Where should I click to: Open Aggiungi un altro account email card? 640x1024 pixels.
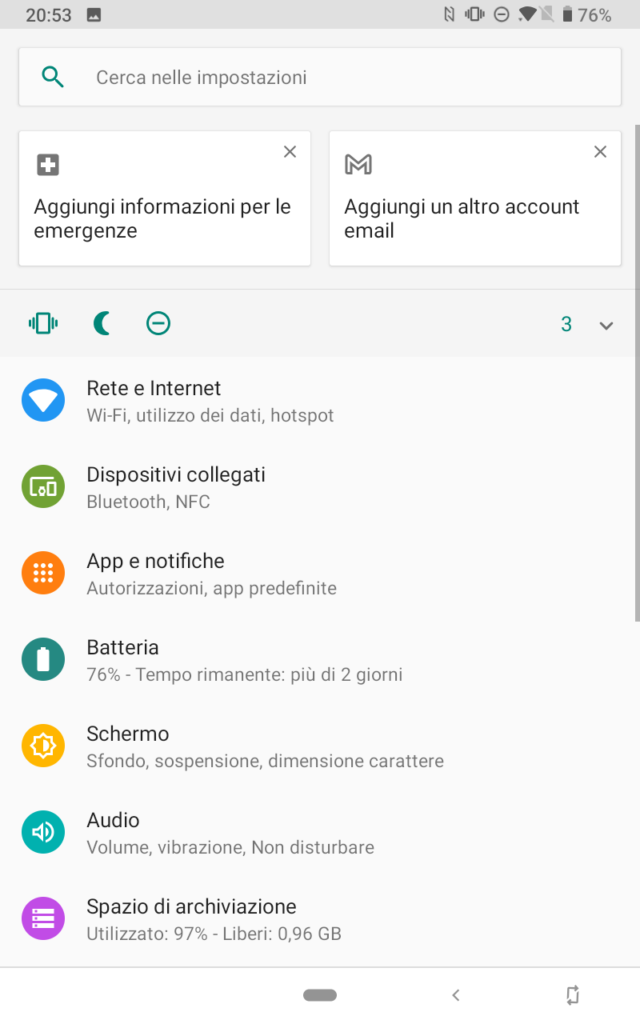tap(475, 199)
